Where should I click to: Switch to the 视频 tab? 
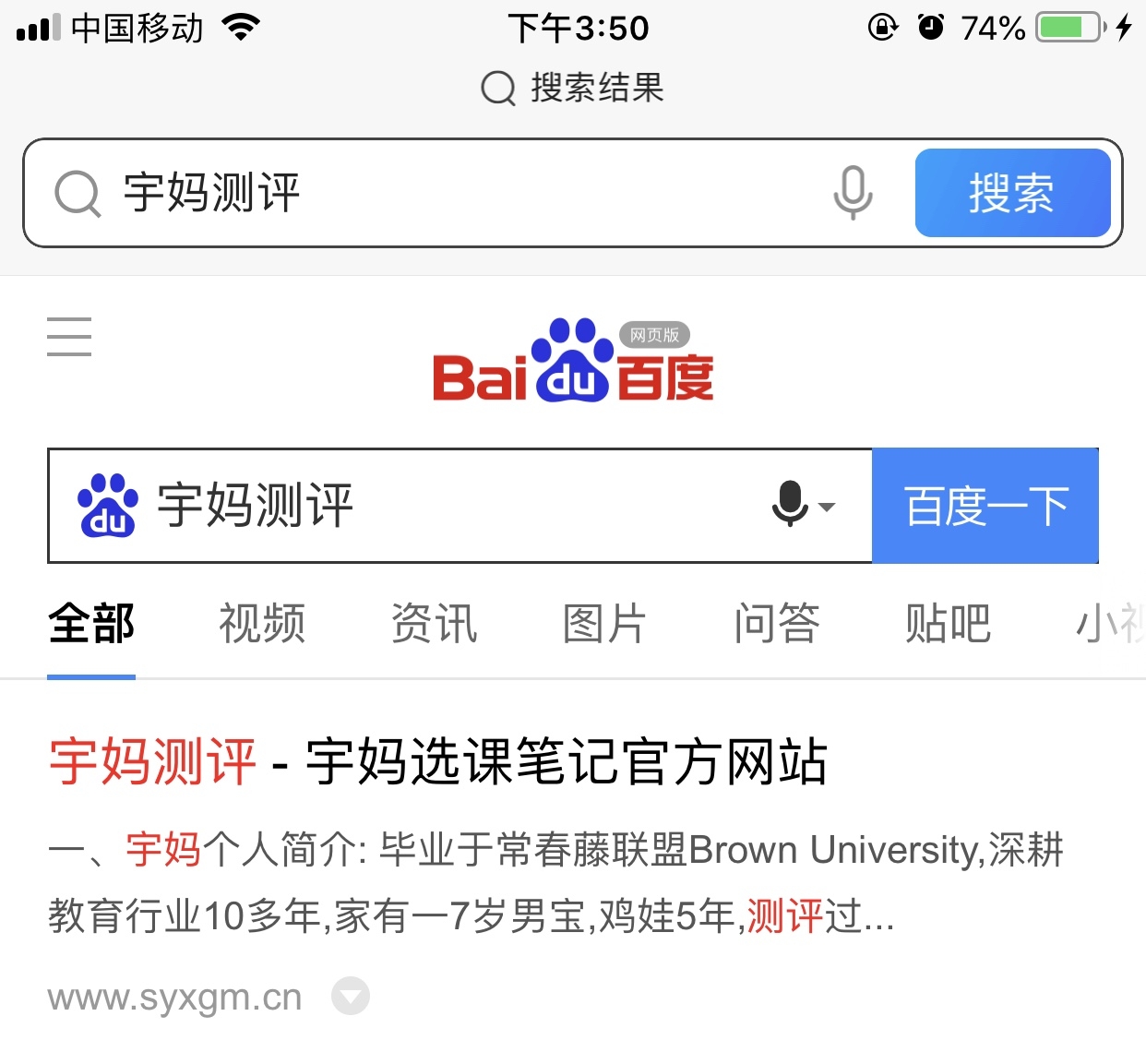262,623
